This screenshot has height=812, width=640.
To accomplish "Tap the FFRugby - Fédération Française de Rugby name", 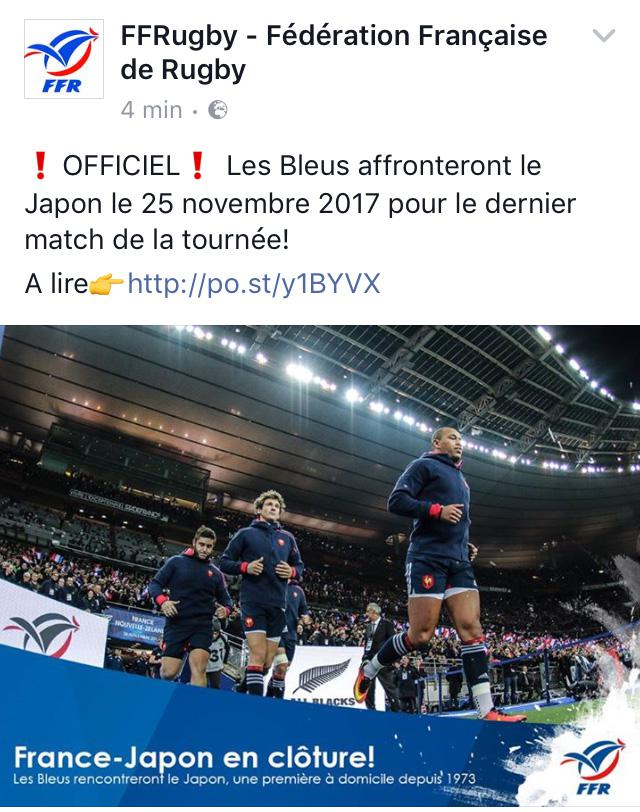I will [333, 54].
